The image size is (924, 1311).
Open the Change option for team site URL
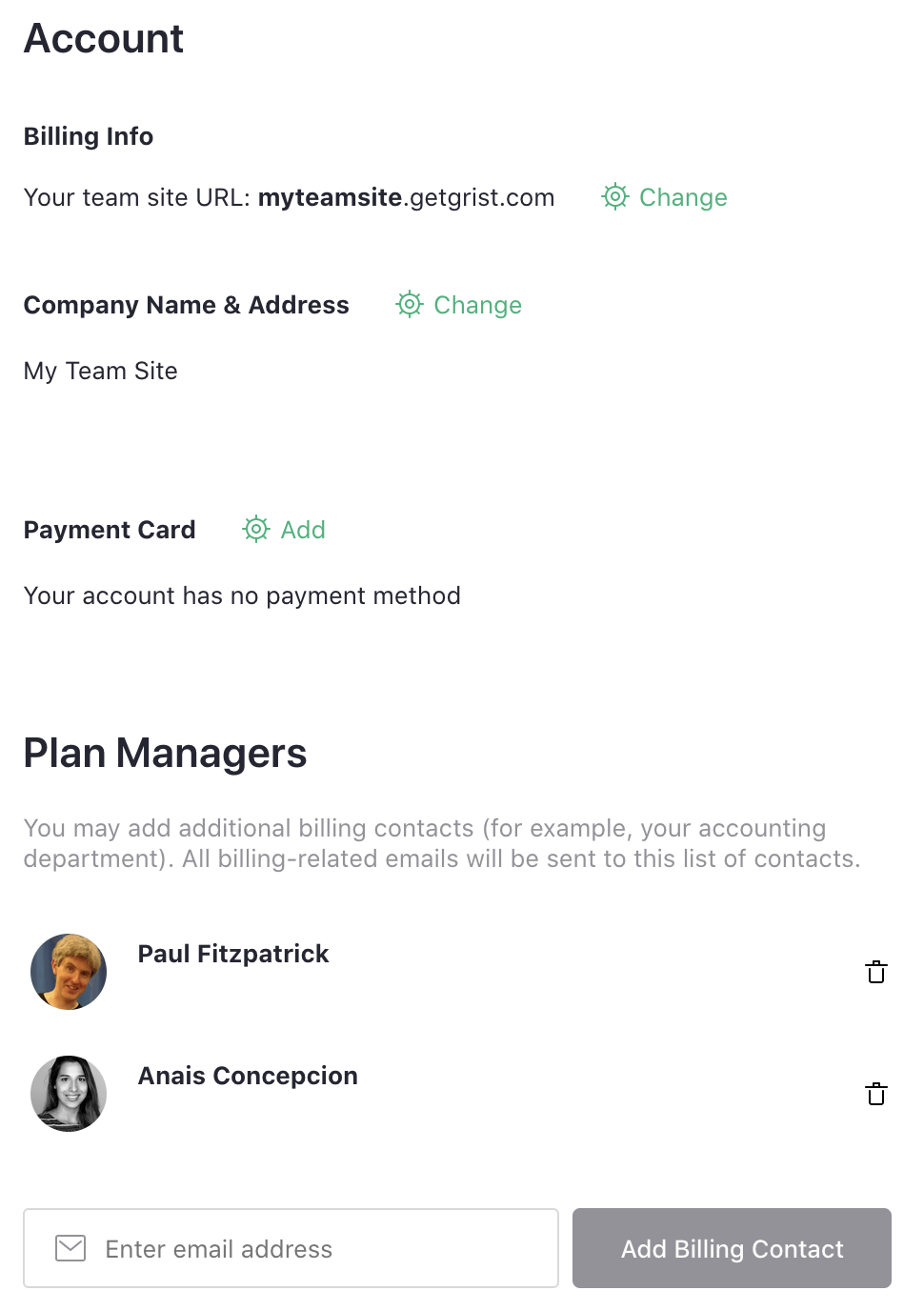(x=683, y=197)
